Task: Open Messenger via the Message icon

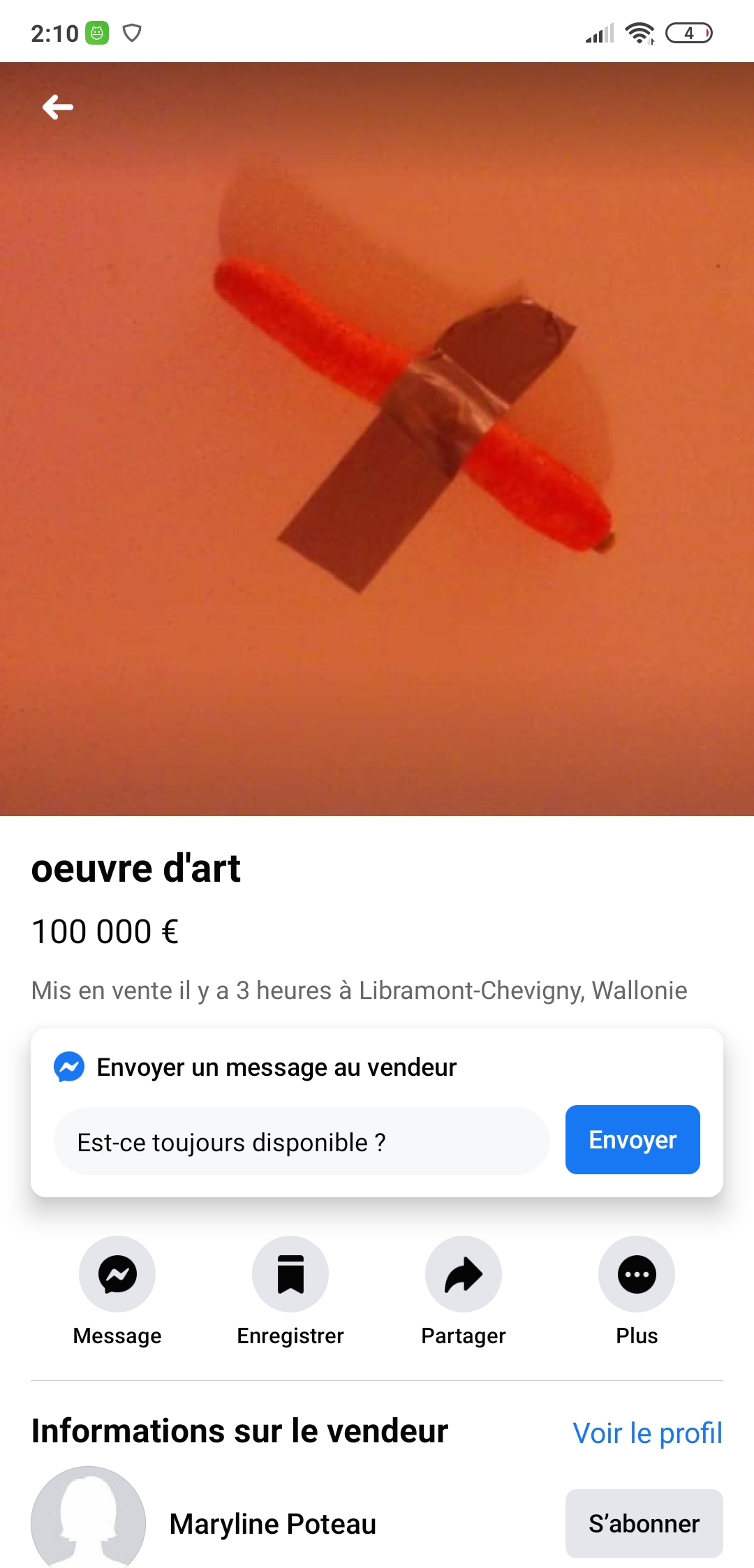Action: click(117, 1275)
